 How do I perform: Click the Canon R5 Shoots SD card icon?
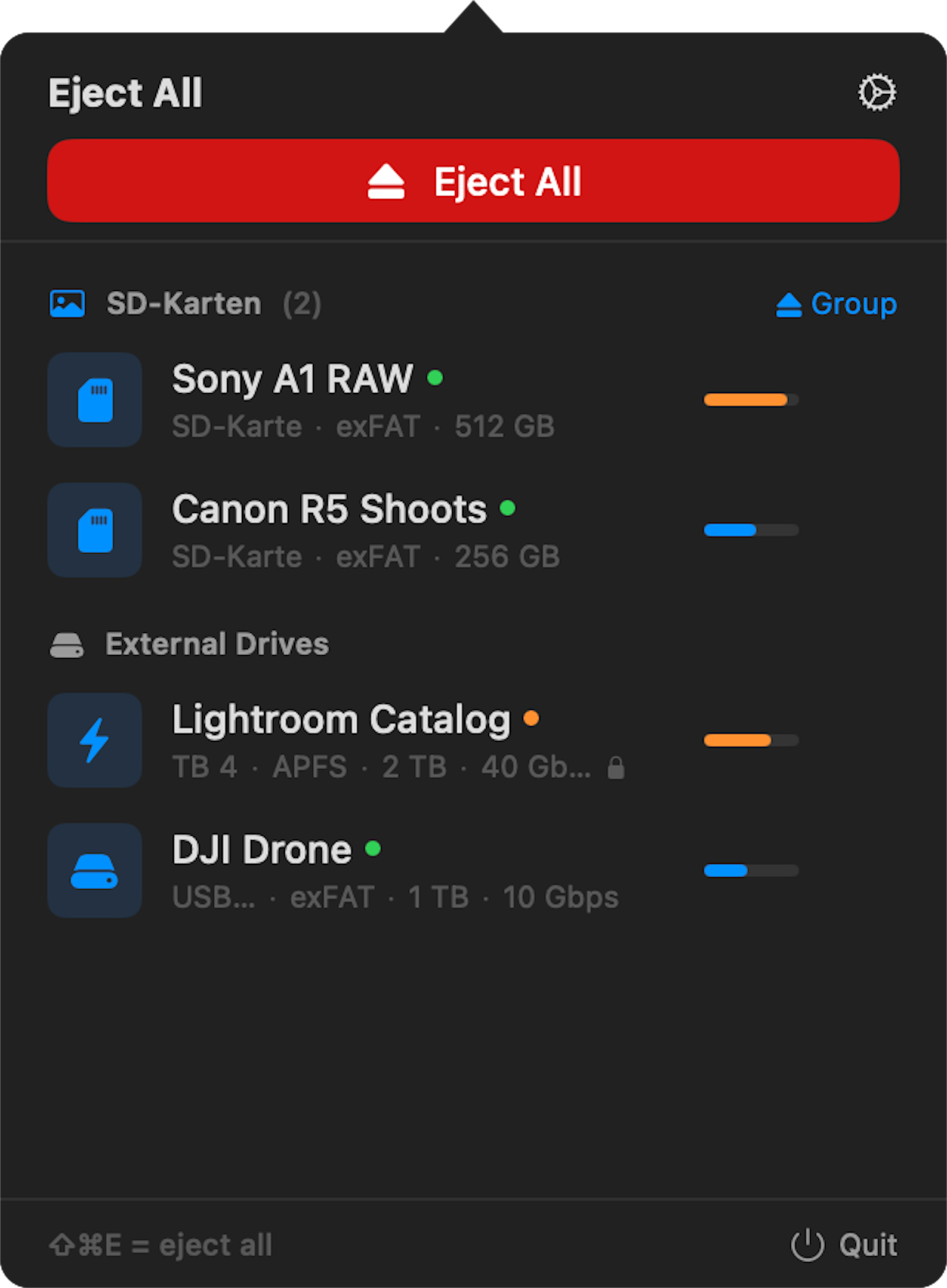tap(94, 530)
